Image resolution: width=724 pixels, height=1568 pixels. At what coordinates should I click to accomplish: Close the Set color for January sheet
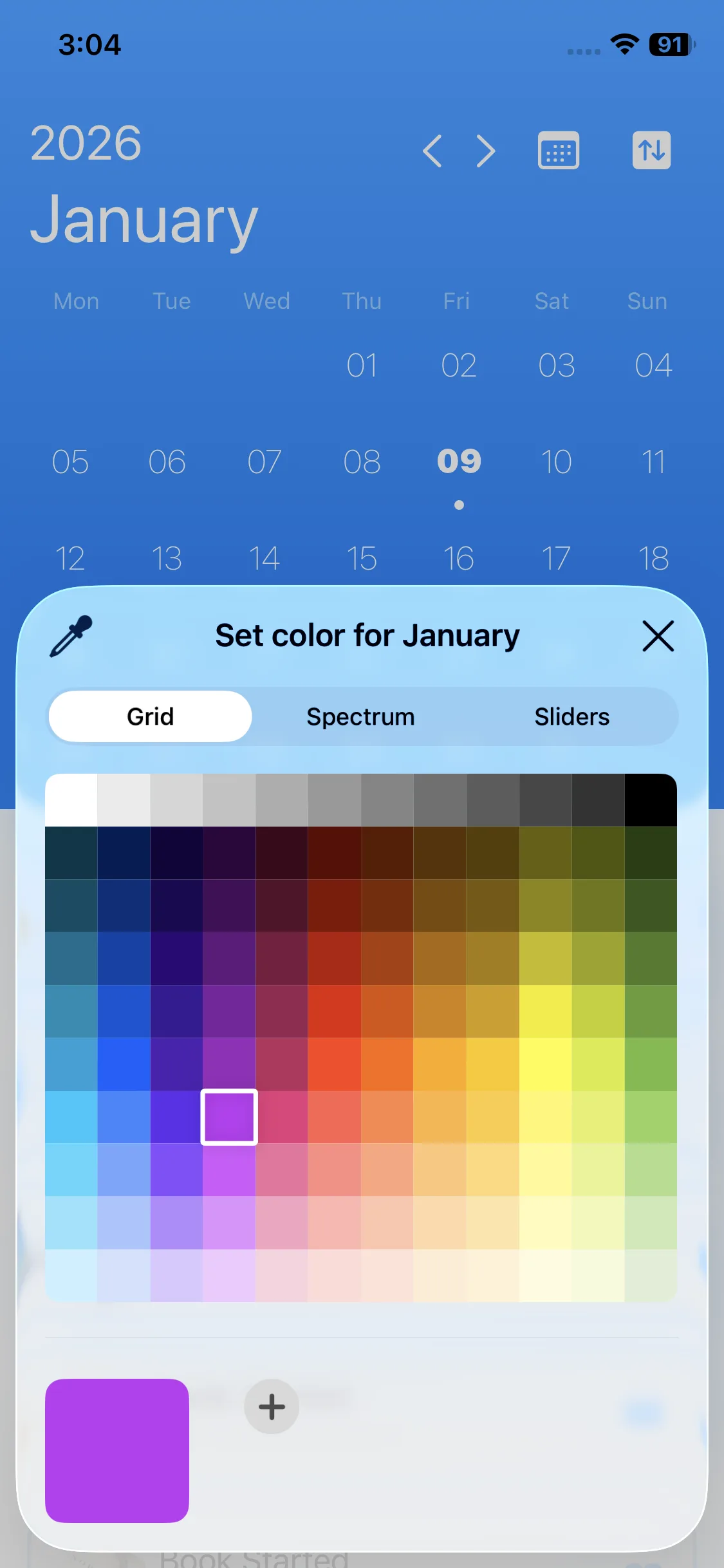(658, 636)
